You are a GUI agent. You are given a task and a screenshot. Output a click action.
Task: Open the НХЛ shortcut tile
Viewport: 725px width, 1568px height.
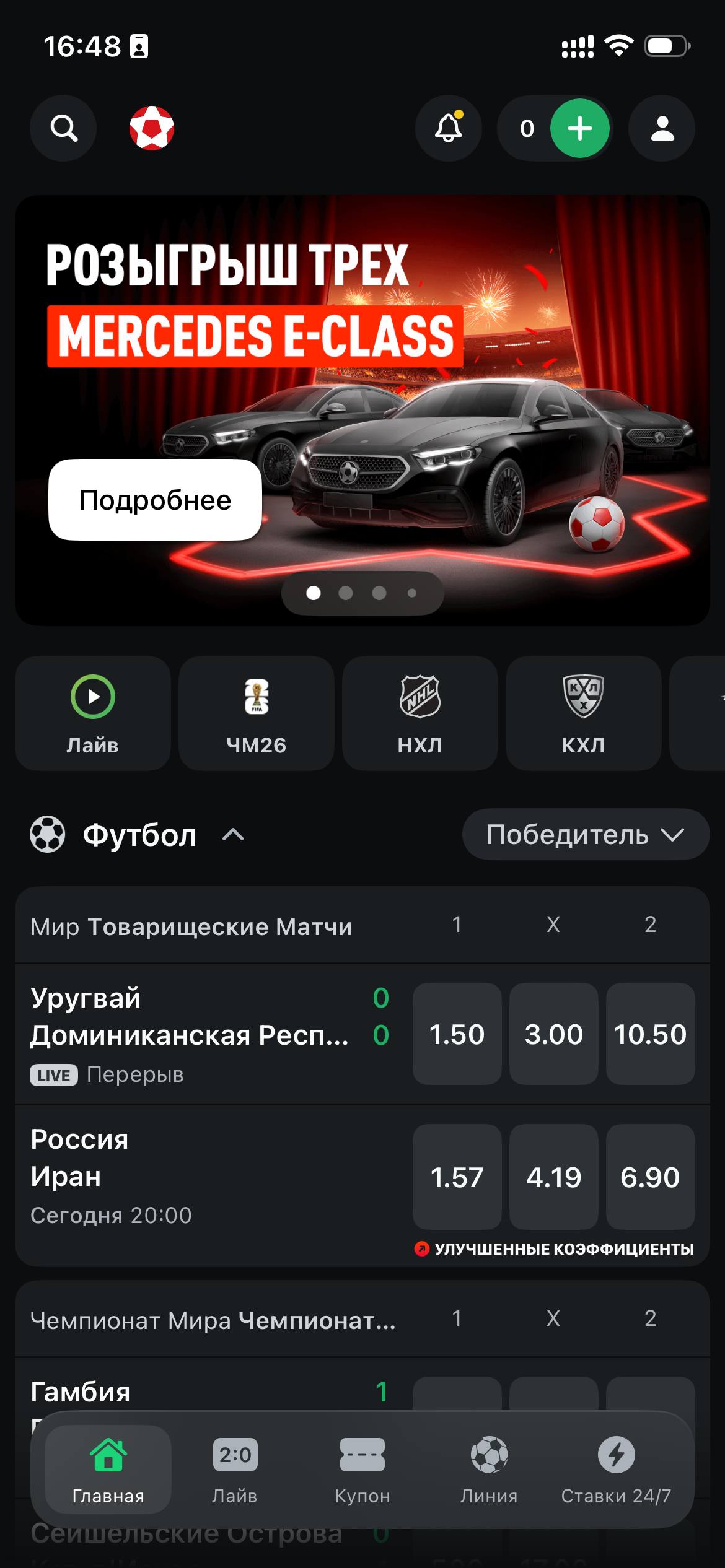pyautogui.click(x=420, y=713)
